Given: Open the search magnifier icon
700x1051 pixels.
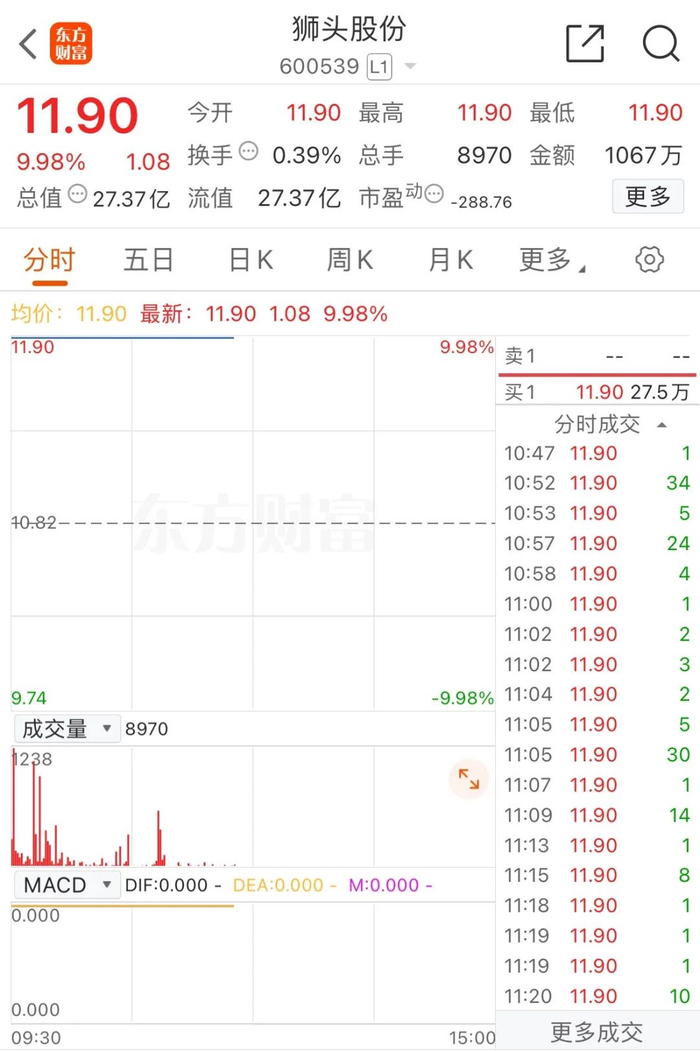Looking at the screenshot, I should [660, 44].
